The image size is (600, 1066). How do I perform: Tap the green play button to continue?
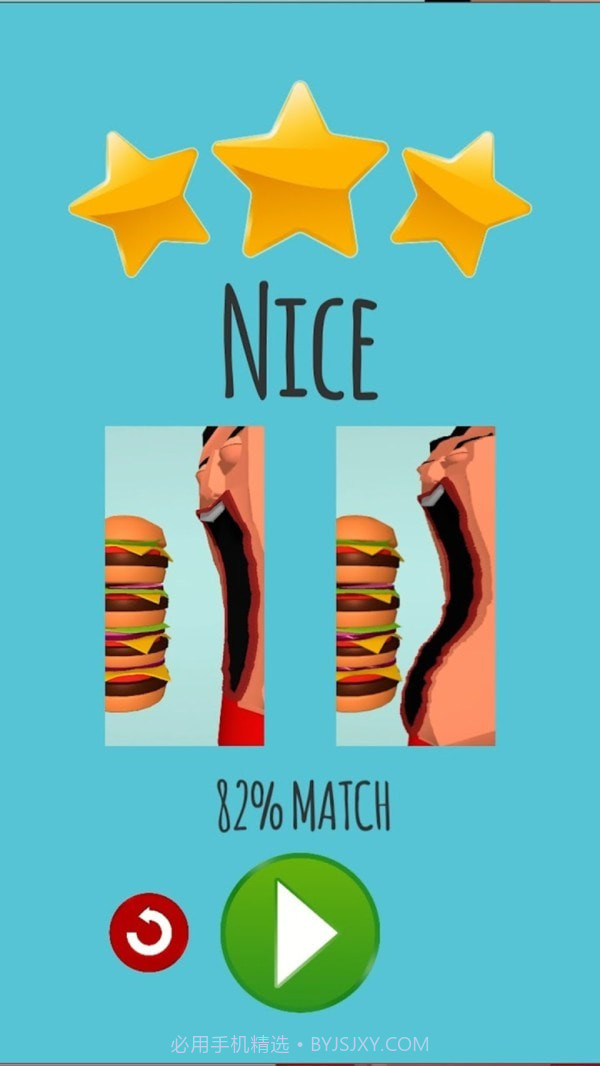300,932
